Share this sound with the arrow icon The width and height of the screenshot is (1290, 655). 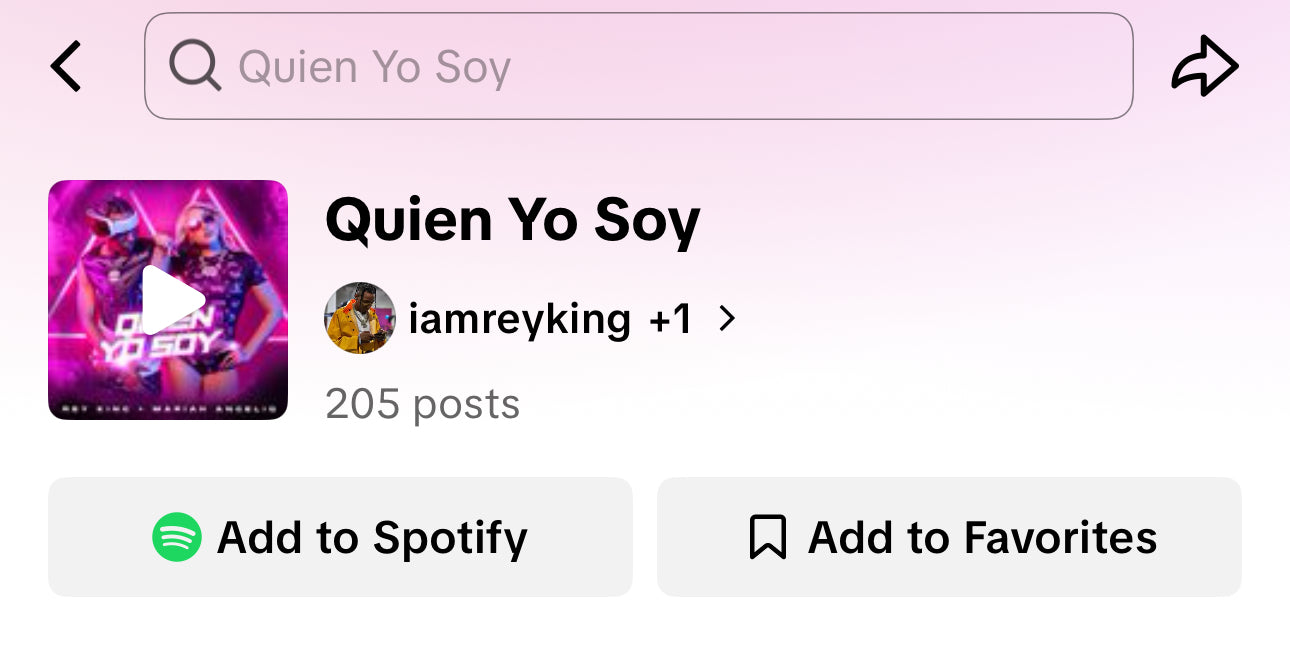click(1204, 67)
